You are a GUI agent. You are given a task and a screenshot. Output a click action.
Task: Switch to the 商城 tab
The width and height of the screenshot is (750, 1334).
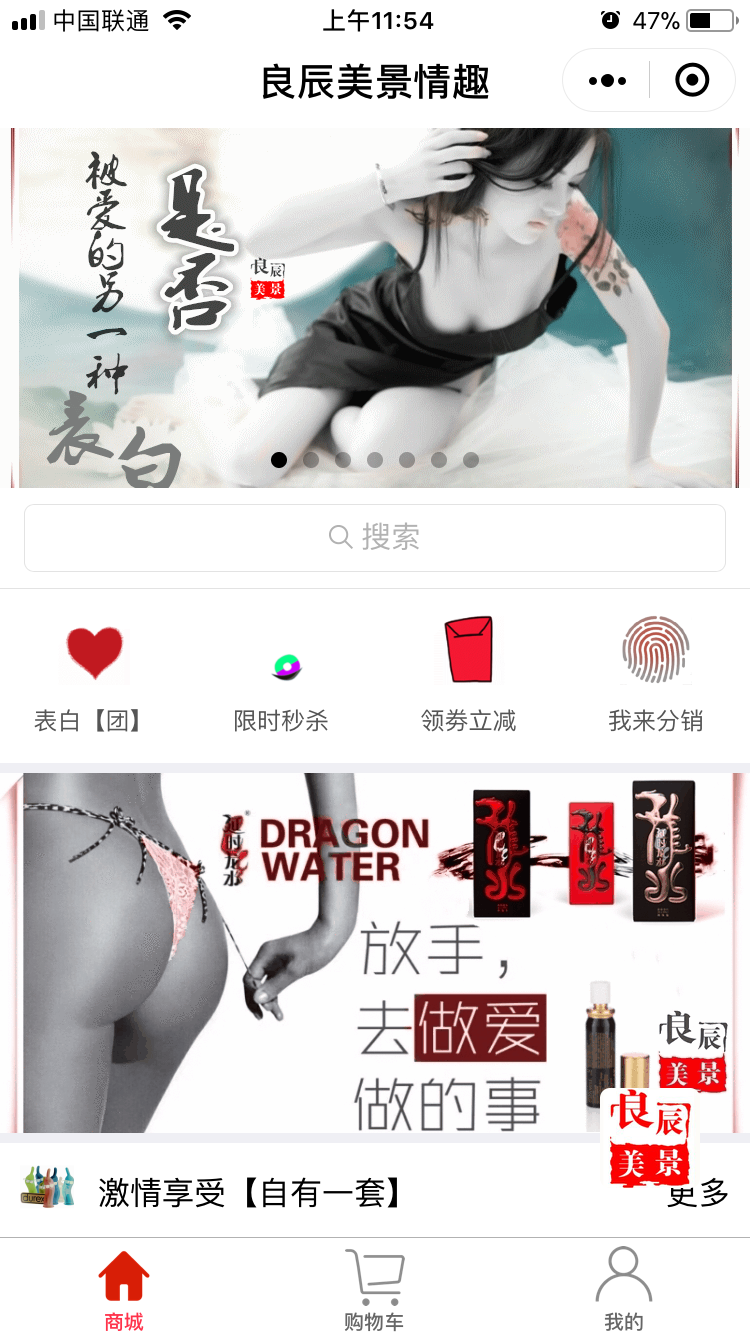[x=124, y=1290]
